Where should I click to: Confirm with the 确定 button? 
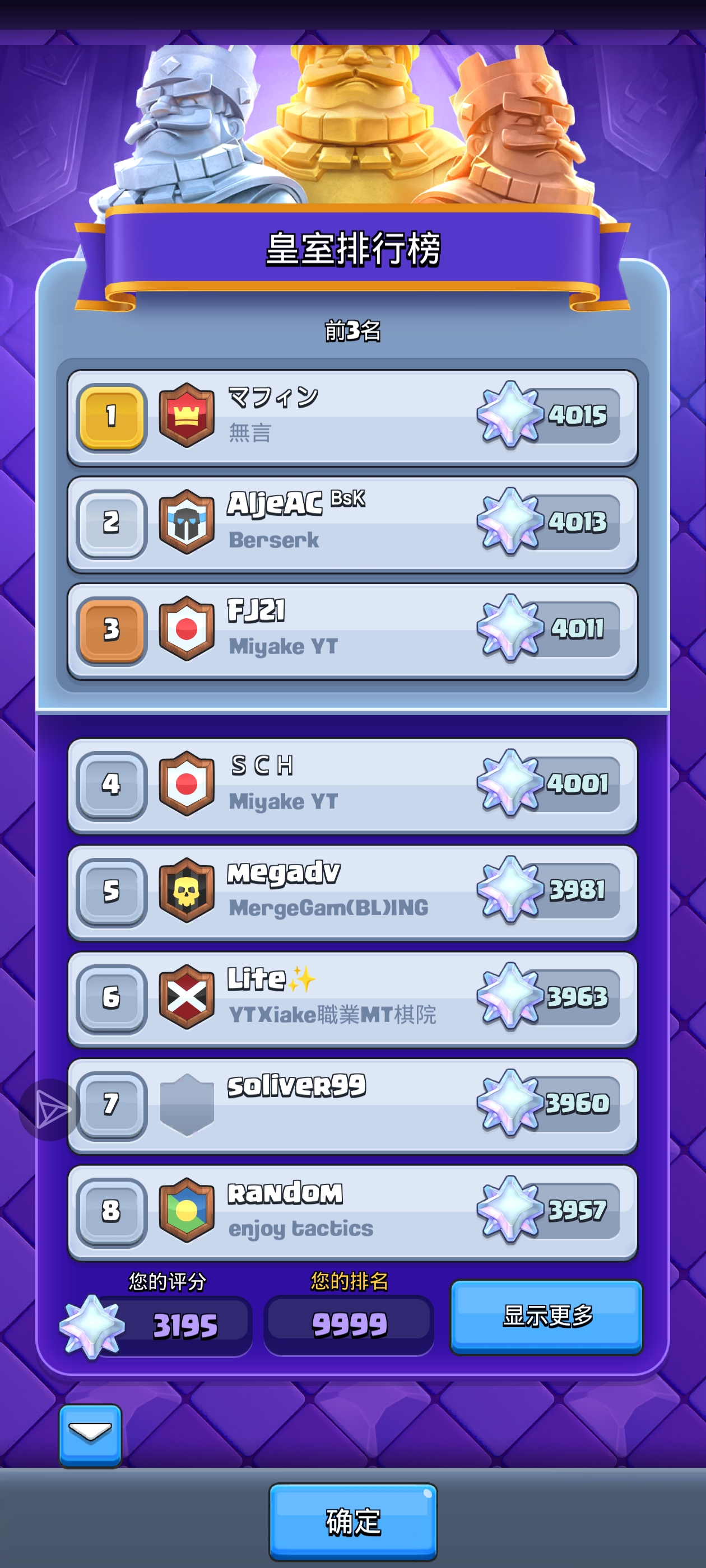352,1521
